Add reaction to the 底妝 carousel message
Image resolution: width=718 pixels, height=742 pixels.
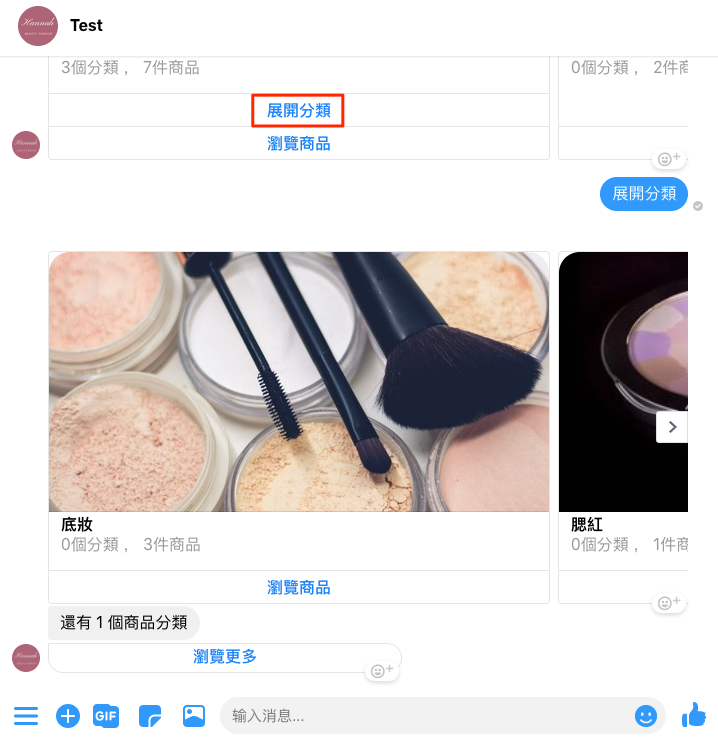click(x=670, y=603)
